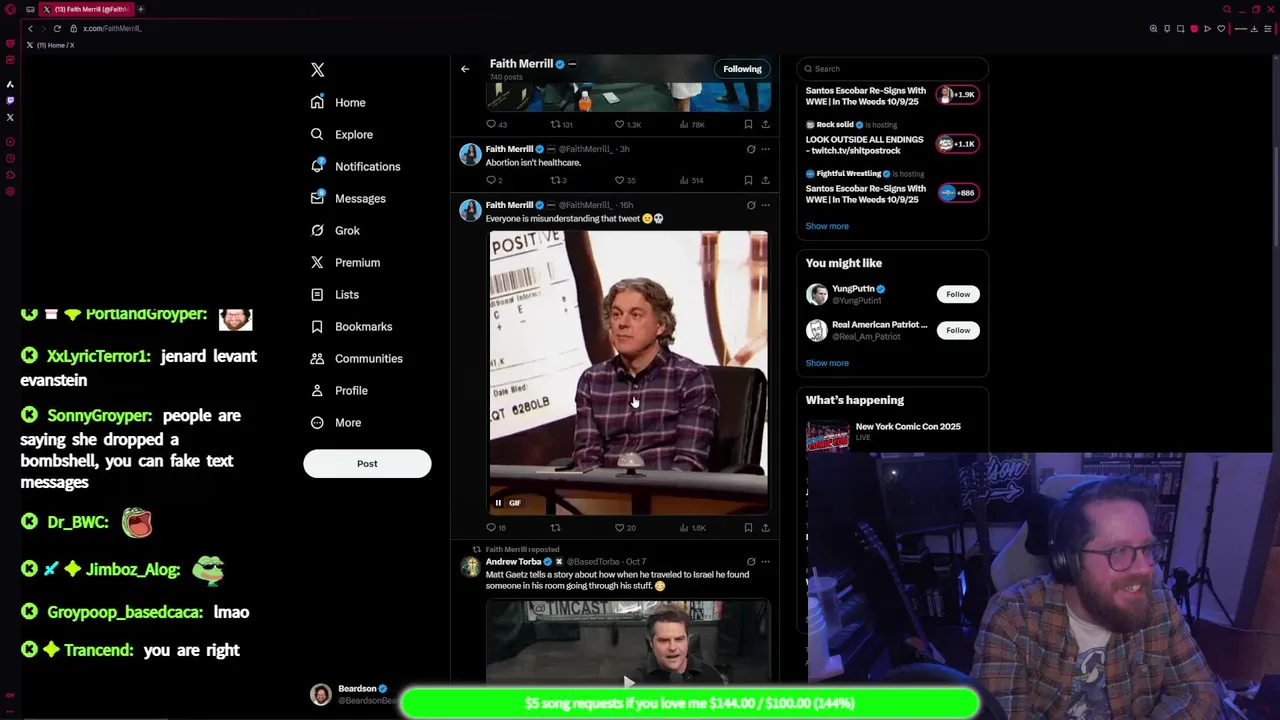Bookmark the 'Abortion isn't healthcare' post
Image resolution: width=1280 pixels, height=720 pixels.
748,180
